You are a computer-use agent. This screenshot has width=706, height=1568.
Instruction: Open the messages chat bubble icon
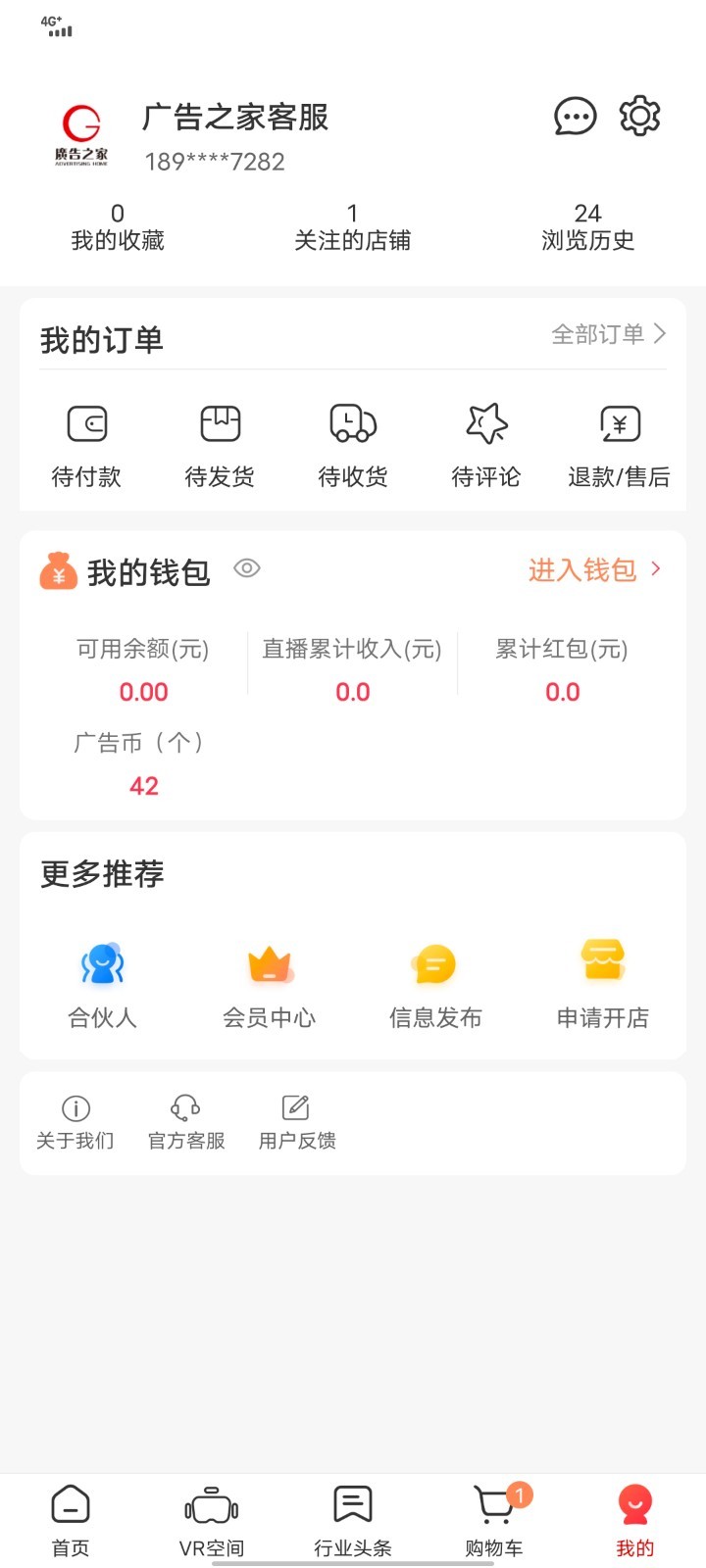(575, 117)
